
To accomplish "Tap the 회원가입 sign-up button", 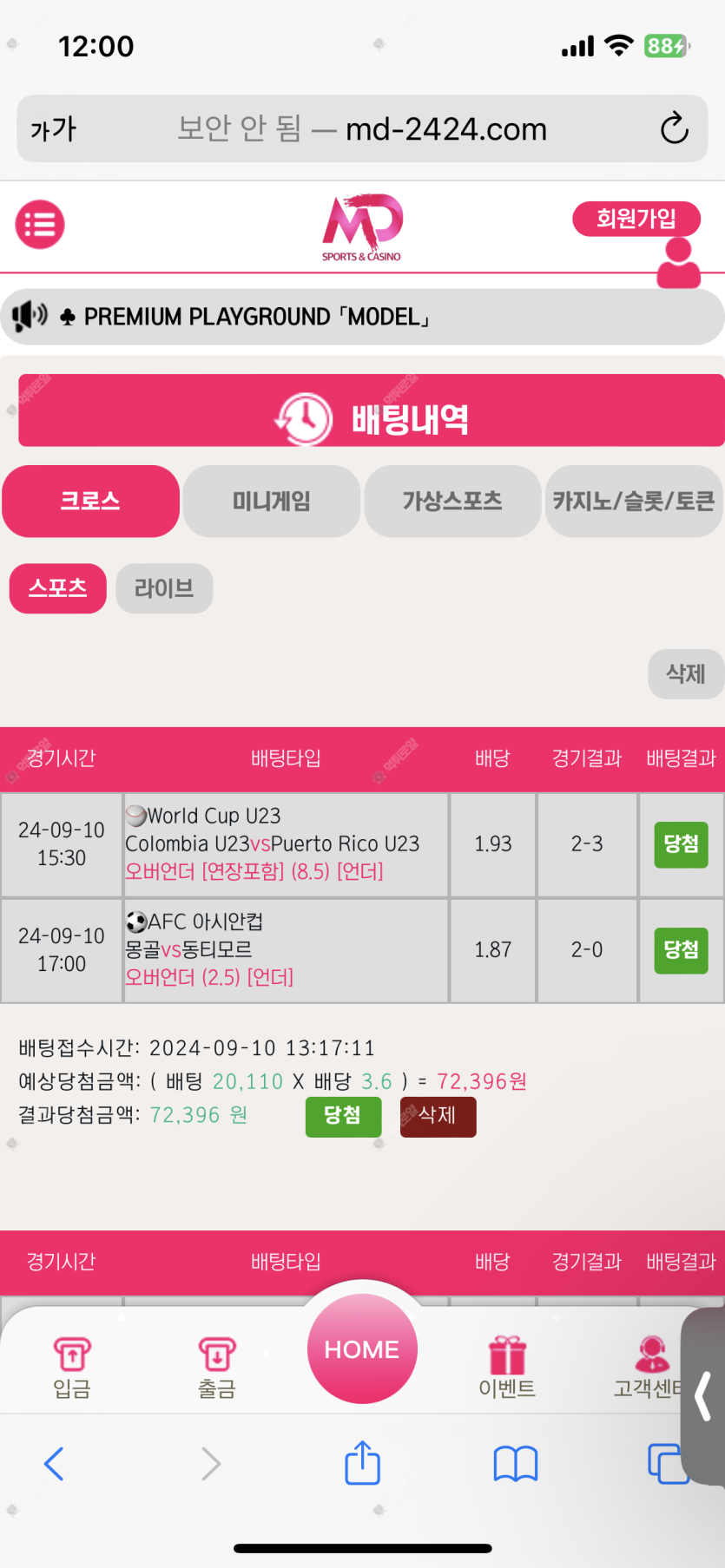I will (x=636, y=219).
